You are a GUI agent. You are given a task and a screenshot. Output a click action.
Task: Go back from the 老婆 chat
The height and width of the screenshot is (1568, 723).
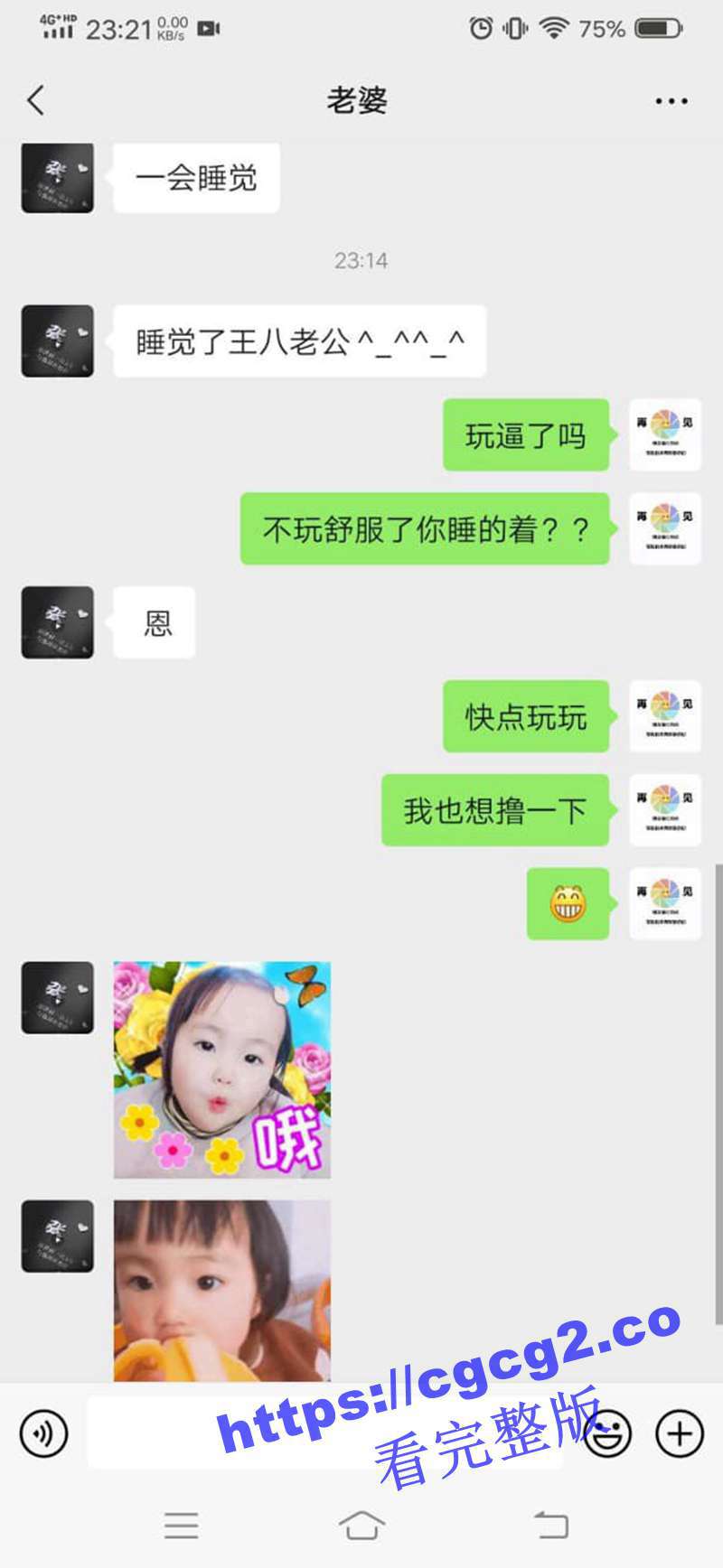tap(36, 100)
